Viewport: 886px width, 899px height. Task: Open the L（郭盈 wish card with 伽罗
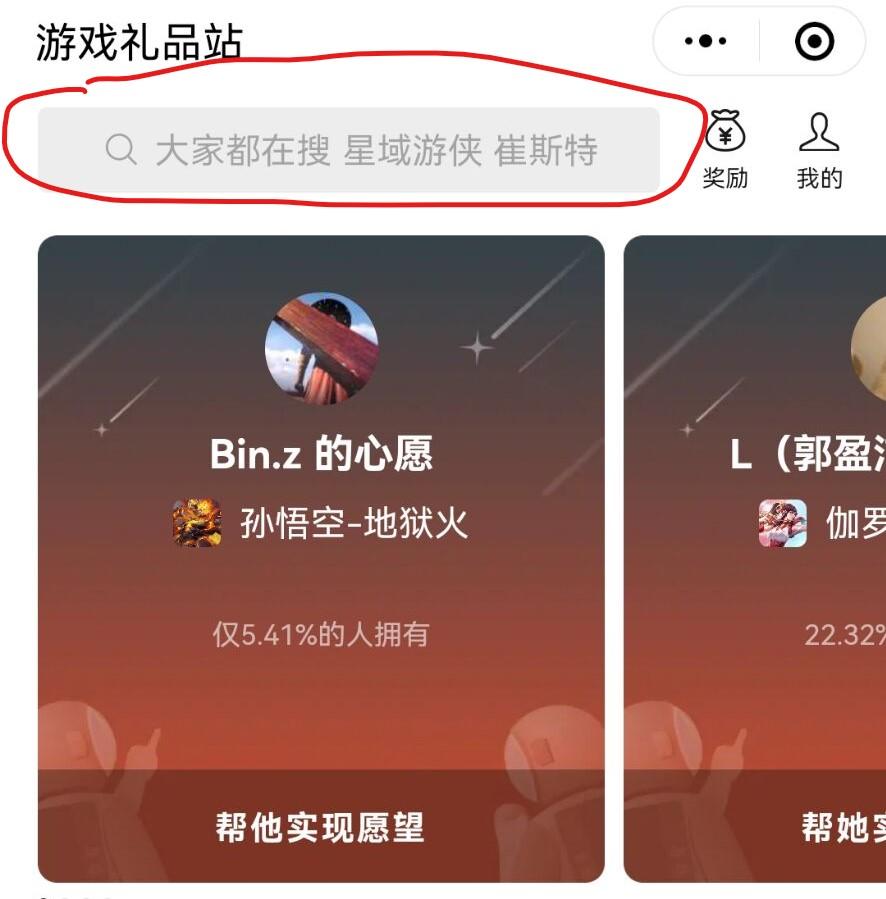coord(756,500)
